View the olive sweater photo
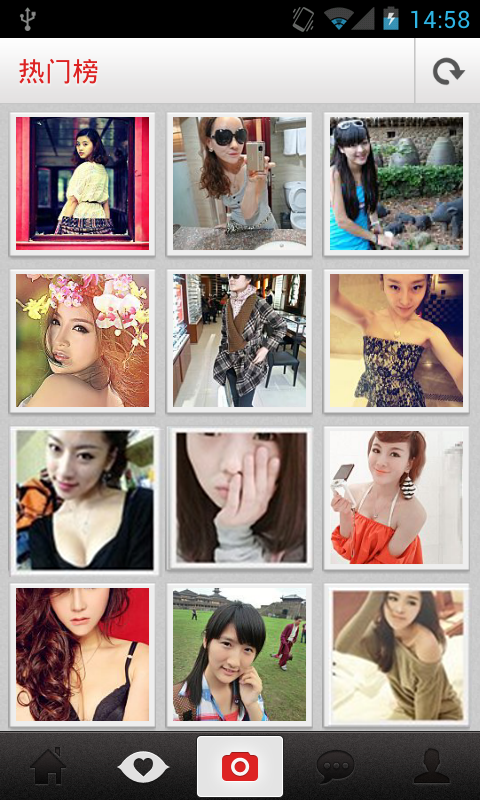This screenshot has height=800, width=480. click(396, 655)
